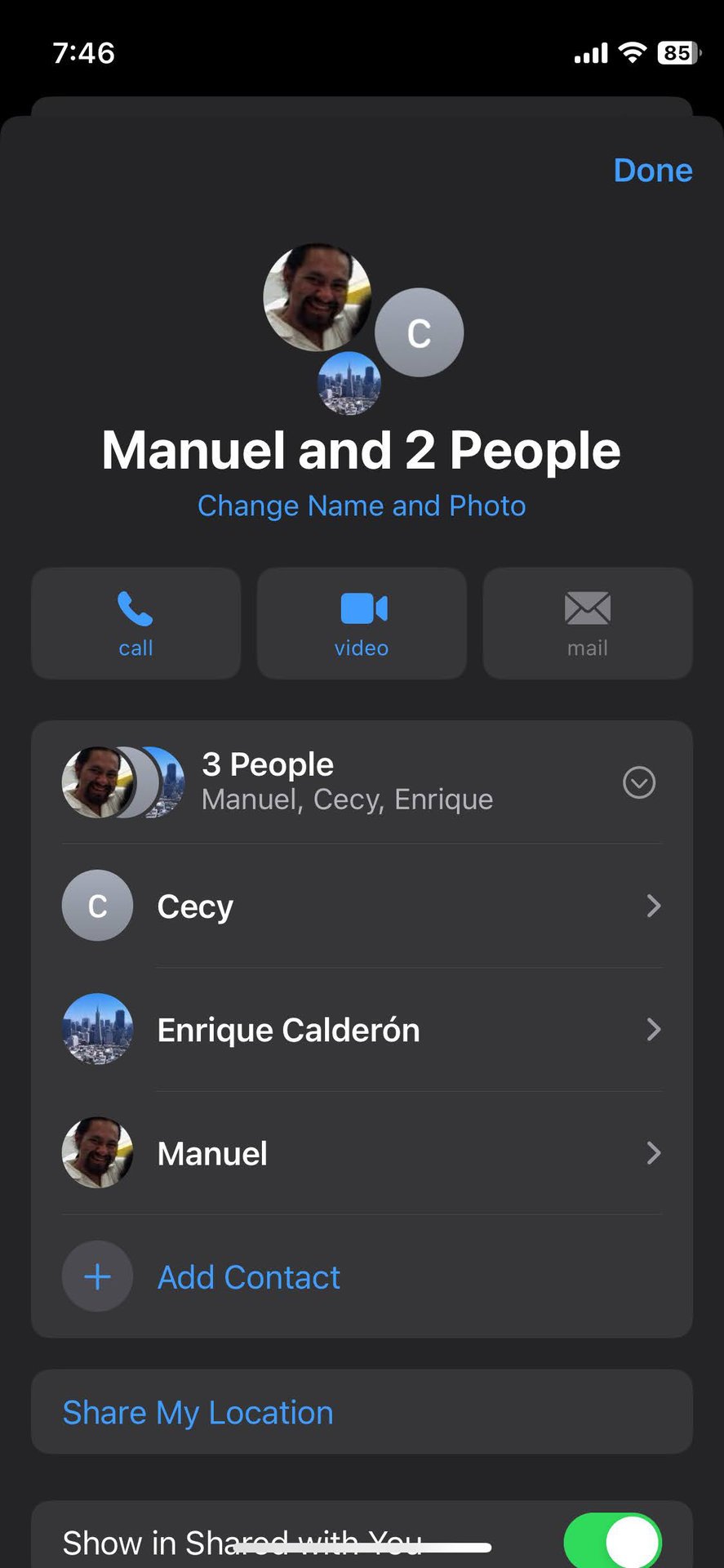
Task: Toggle off Show in Shared with You
Action: pyautogui.click(x=612, y=1542)
